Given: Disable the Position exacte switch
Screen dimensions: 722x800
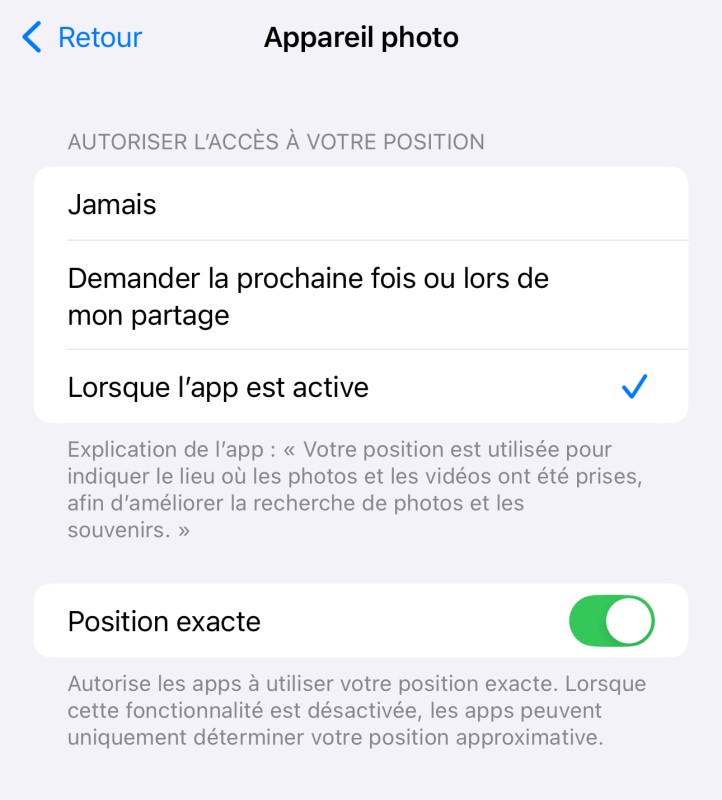Looking at the screenshot, I should click(611, 621).
